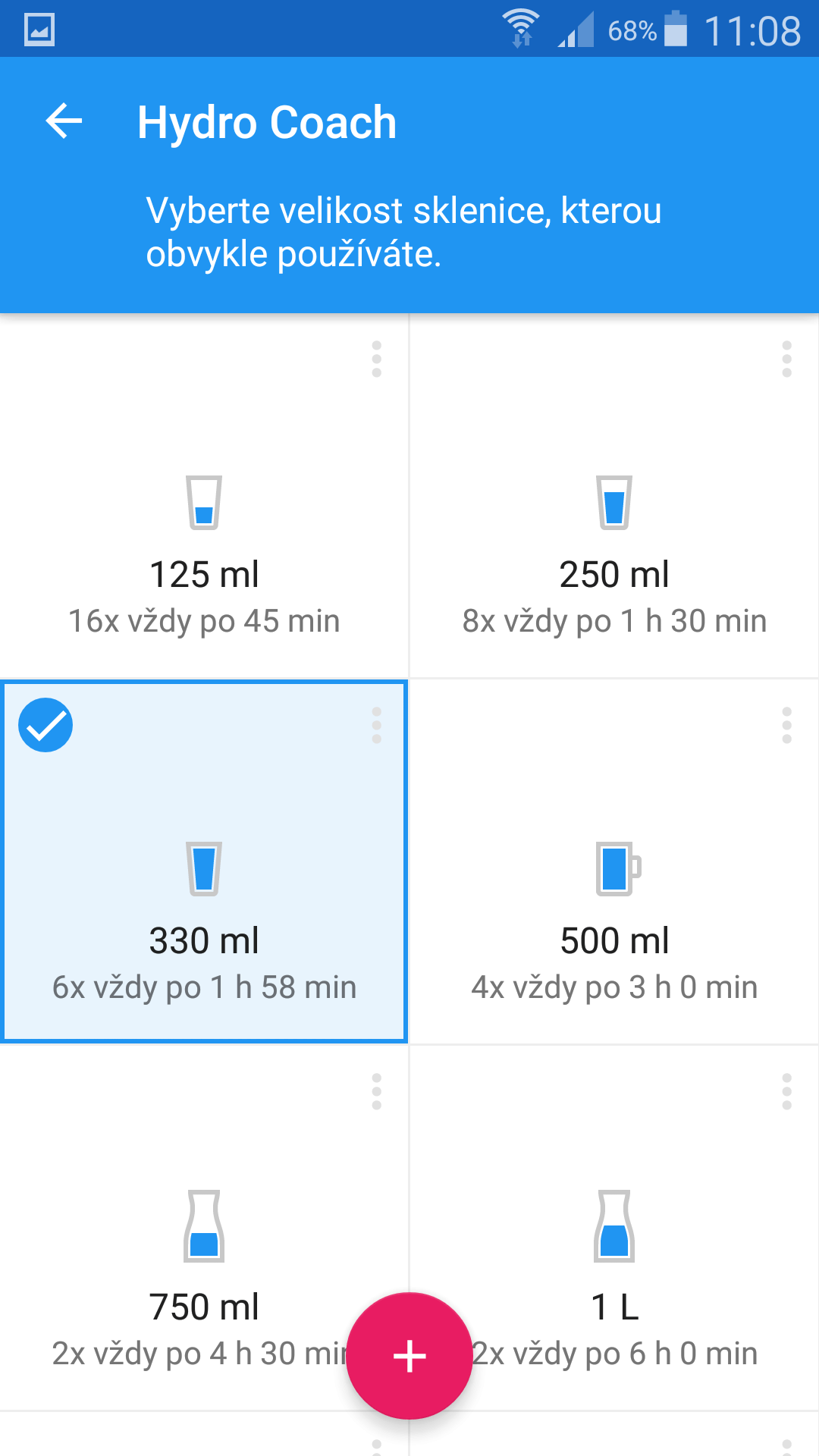Open the overflow menu on 330 ml card

(x=376, y=726)
